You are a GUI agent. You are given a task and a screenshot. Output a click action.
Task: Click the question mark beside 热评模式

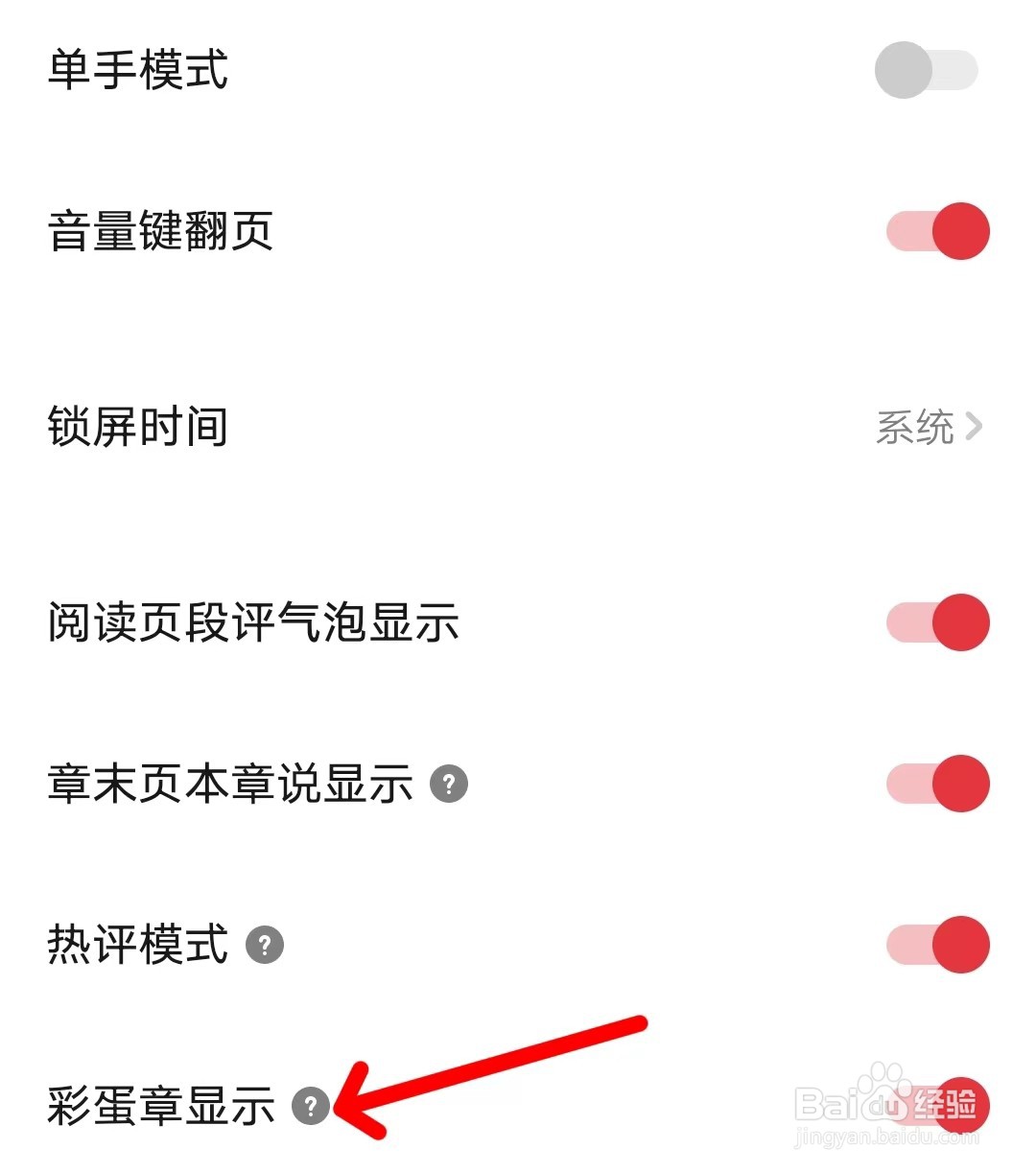(x=265, y=946)
